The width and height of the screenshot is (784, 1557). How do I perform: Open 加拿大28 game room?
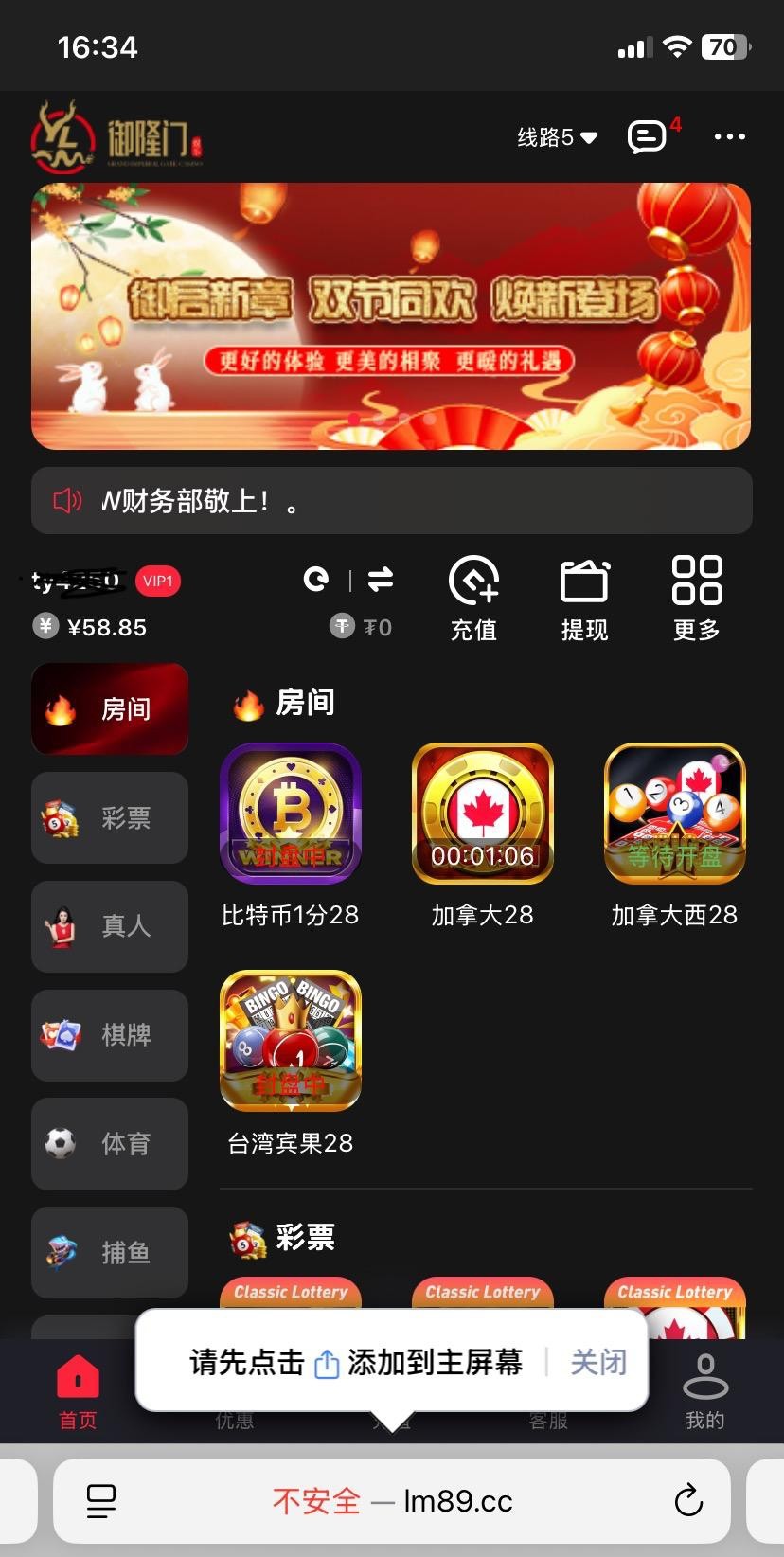(483, 814)
